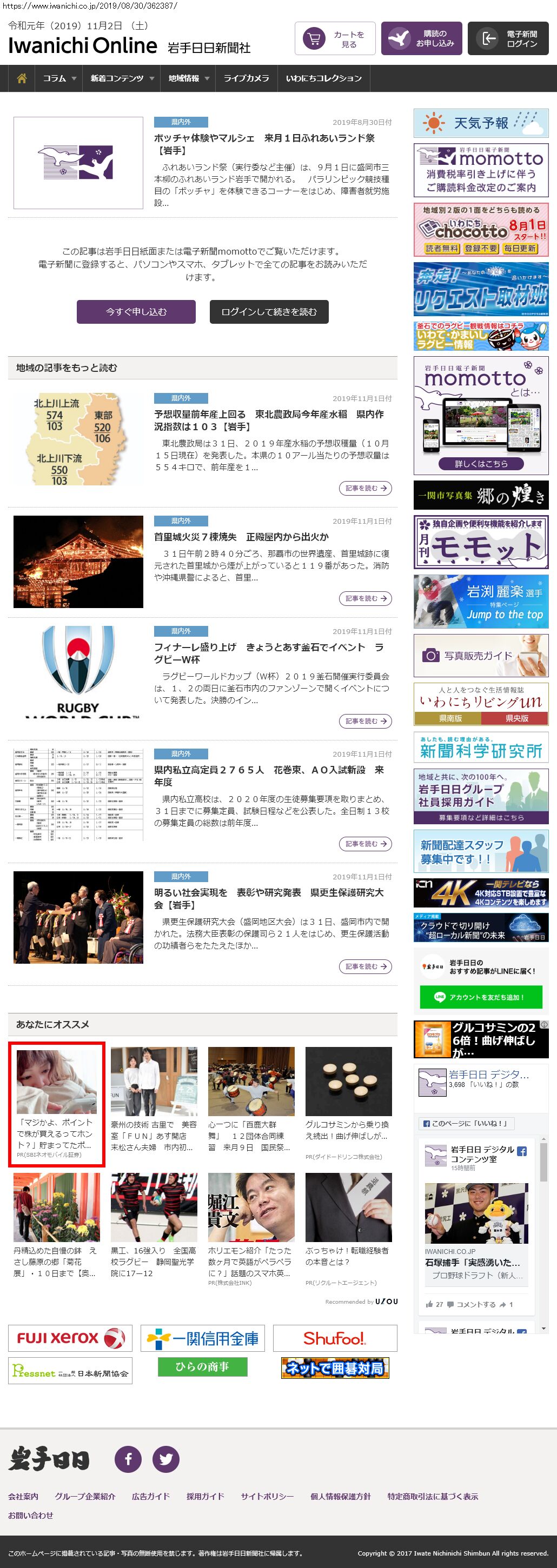Expand the 新着コンテンツ menu

click(121, 78)
